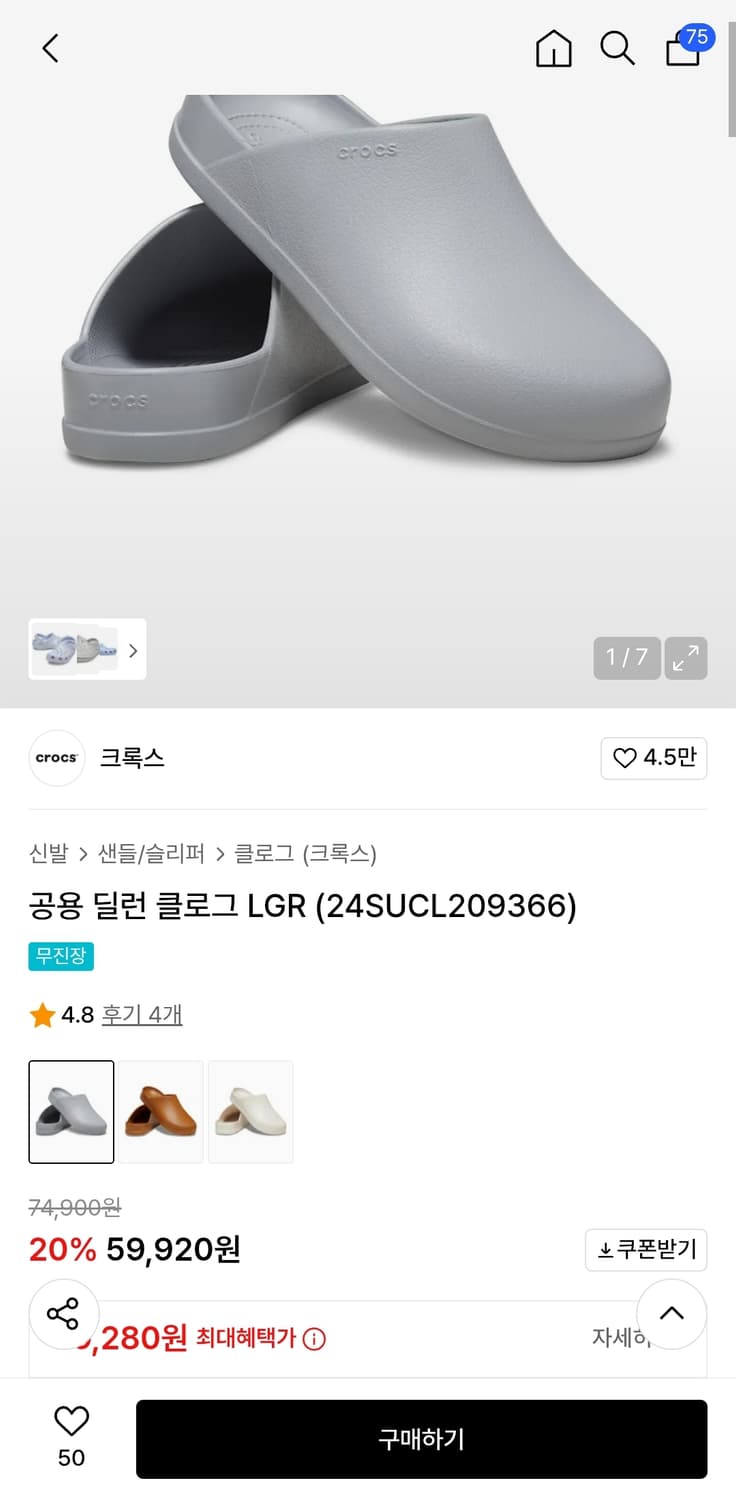Tap the back arrow to return
The height and width of the screenshot is (1500, 736).
tap(51, 48)
